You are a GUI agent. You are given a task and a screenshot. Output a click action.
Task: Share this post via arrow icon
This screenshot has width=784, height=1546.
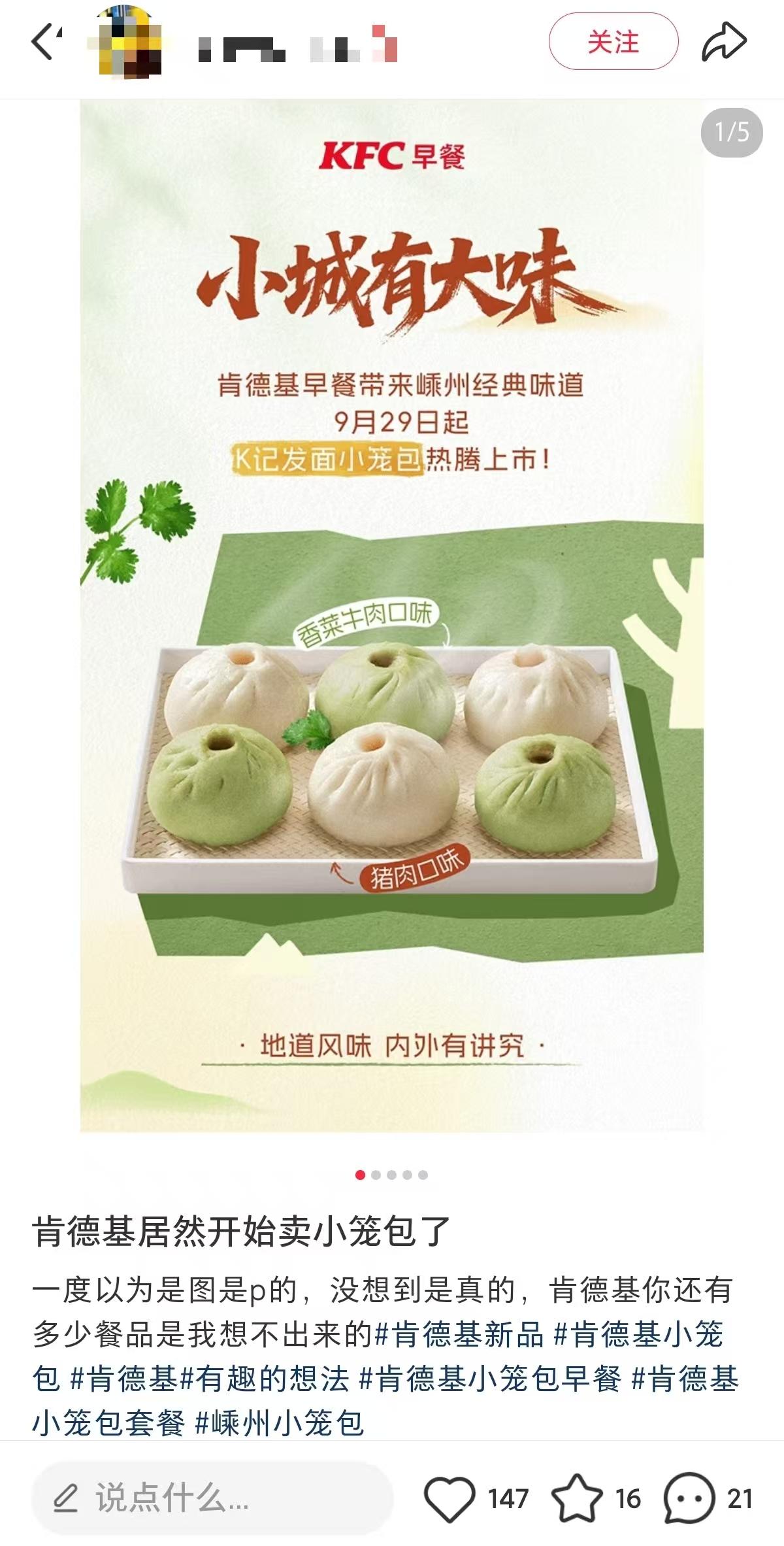(724, 42)
